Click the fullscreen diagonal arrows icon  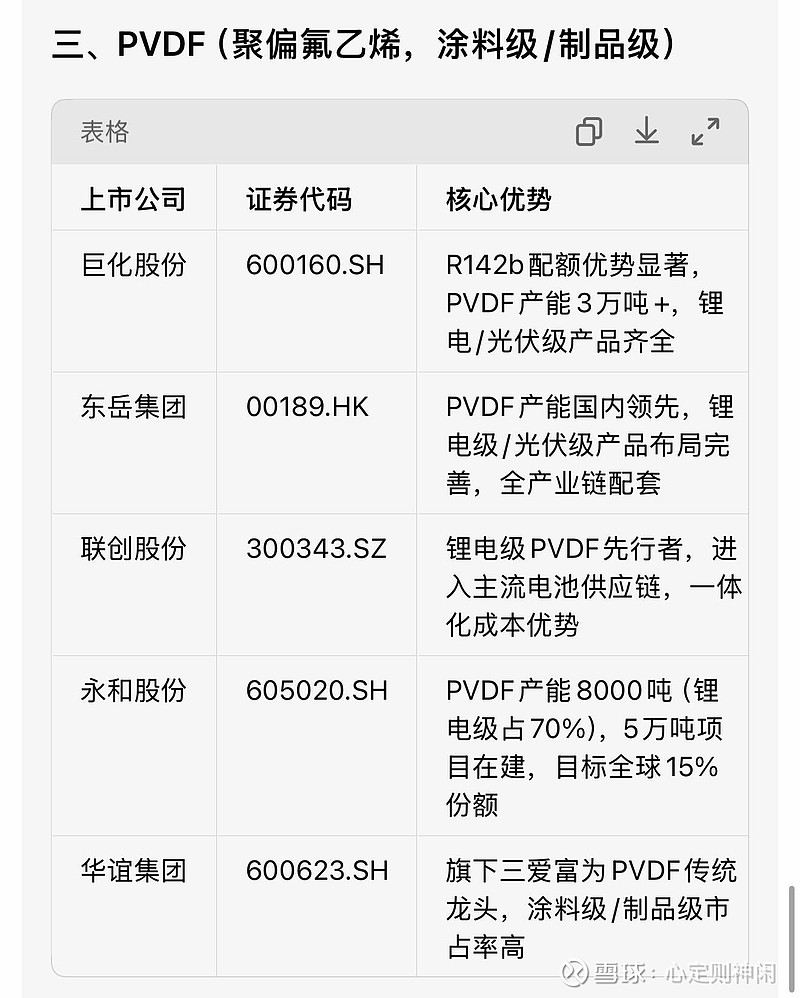coord(707,130)
